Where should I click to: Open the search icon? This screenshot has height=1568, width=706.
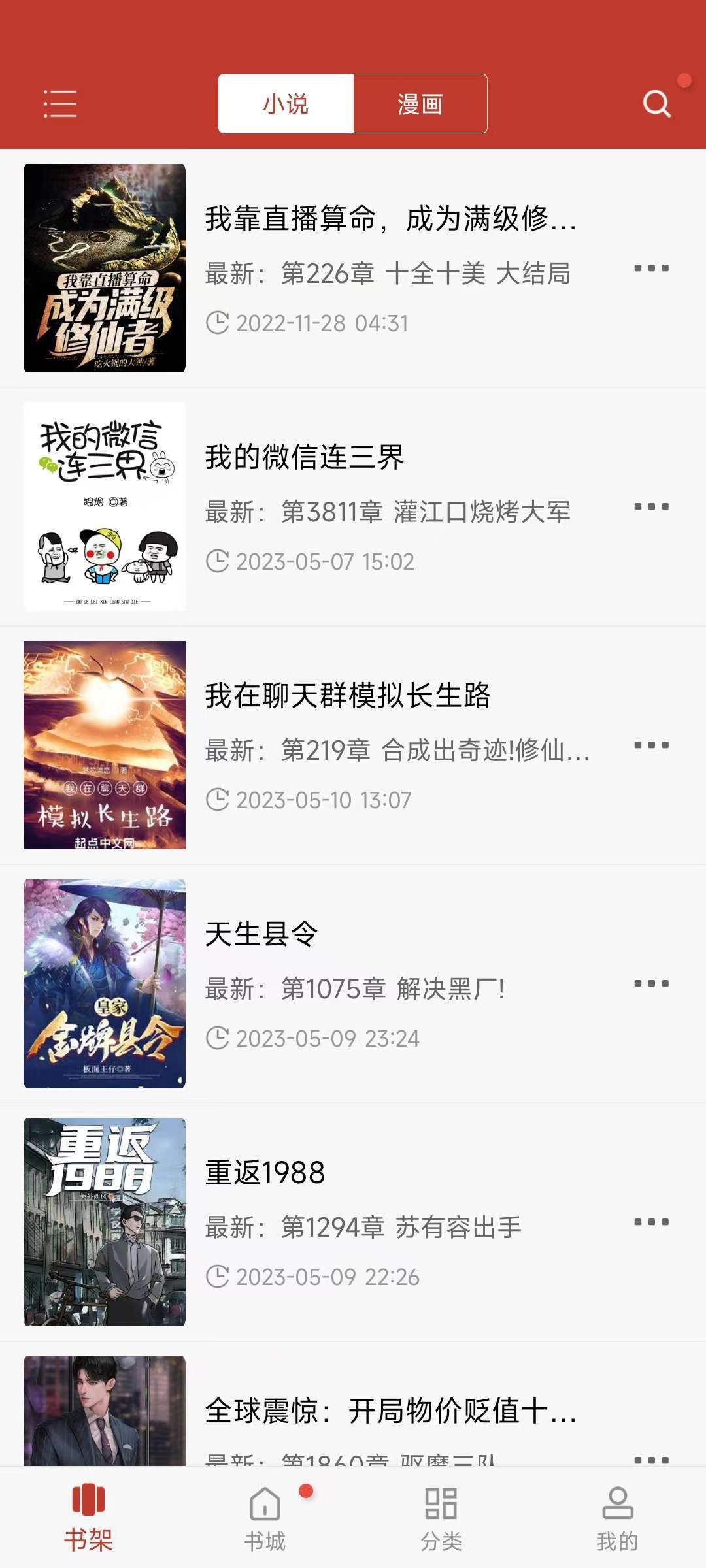(657, 104)
